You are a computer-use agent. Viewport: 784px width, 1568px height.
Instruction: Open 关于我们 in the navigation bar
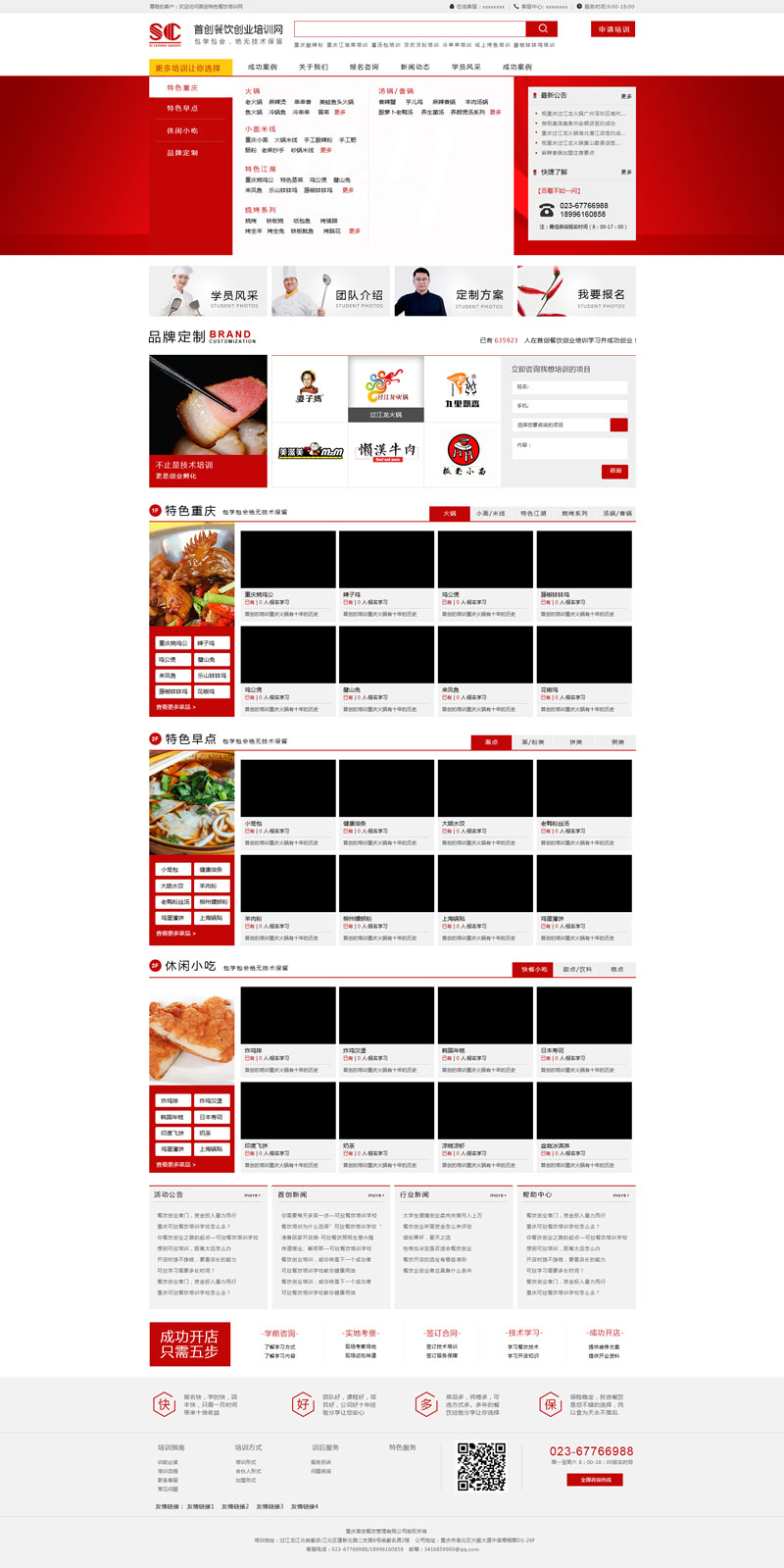314,67
